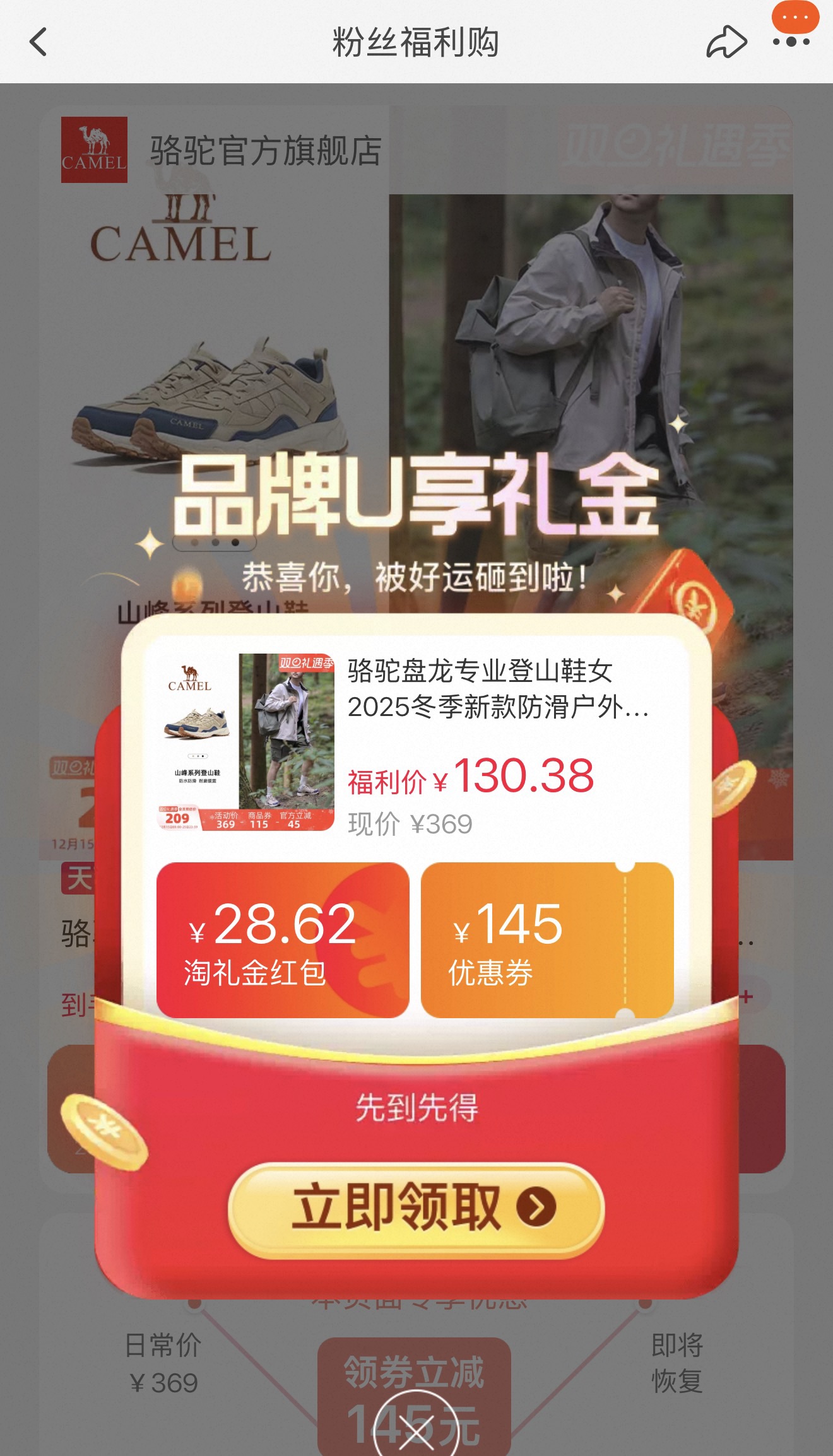Tap 立即领取 to claim the gift
The width and height of the screenshot is (833, 1456).
click(416, 1207)
